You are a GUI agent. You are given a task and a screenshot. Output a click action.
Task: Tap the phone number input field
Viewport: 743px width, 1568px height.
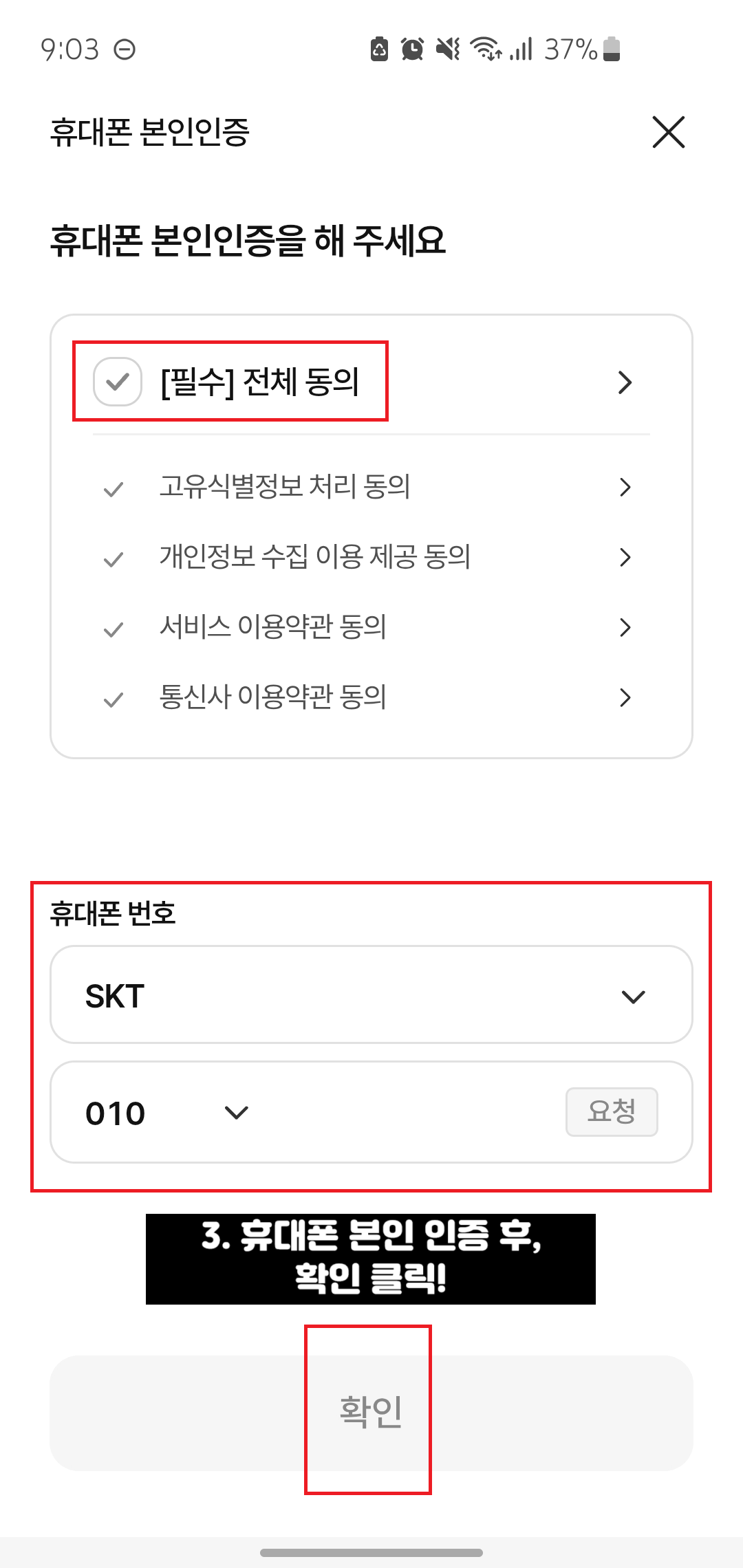413,1112
